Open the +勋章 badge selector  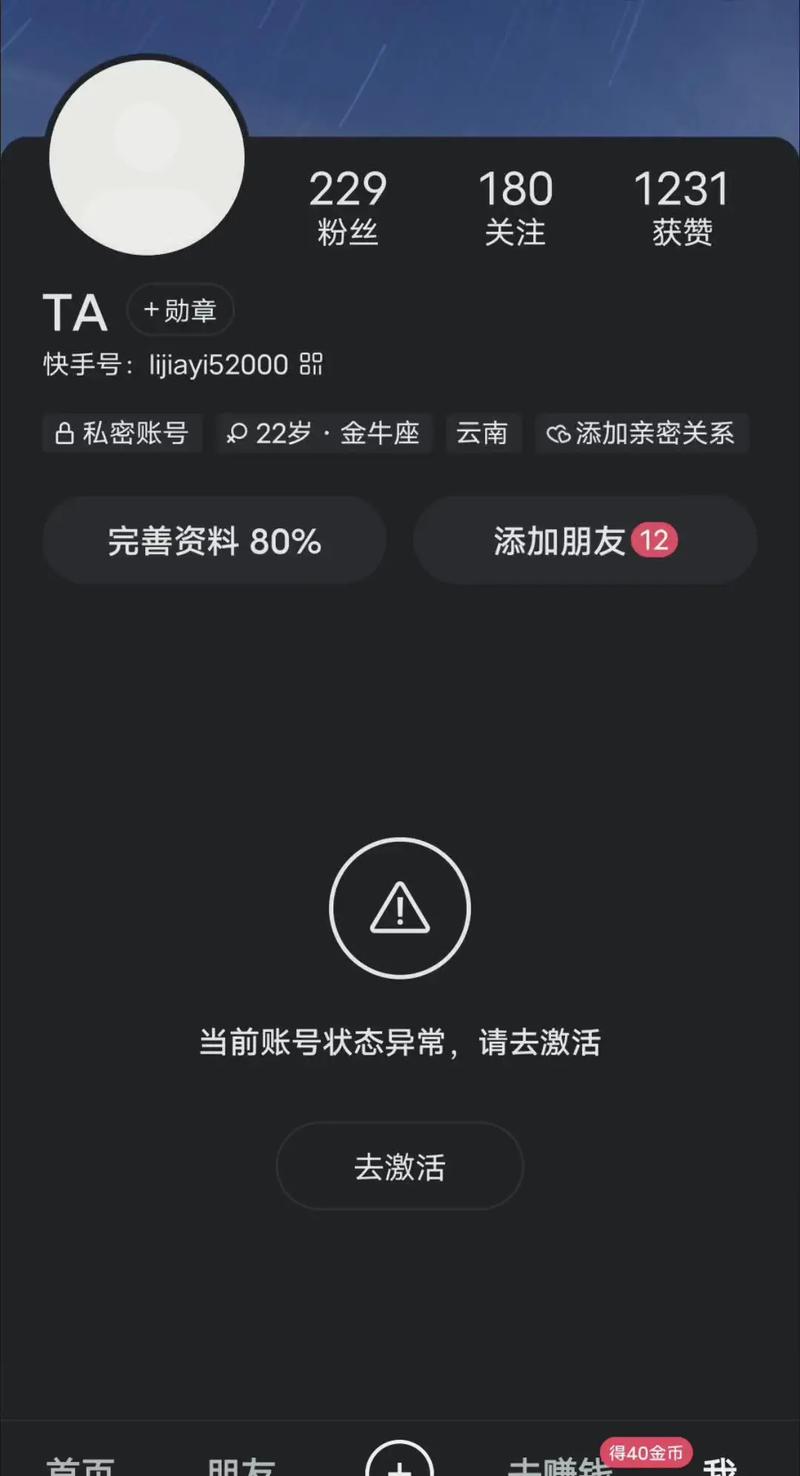point(181,310)
